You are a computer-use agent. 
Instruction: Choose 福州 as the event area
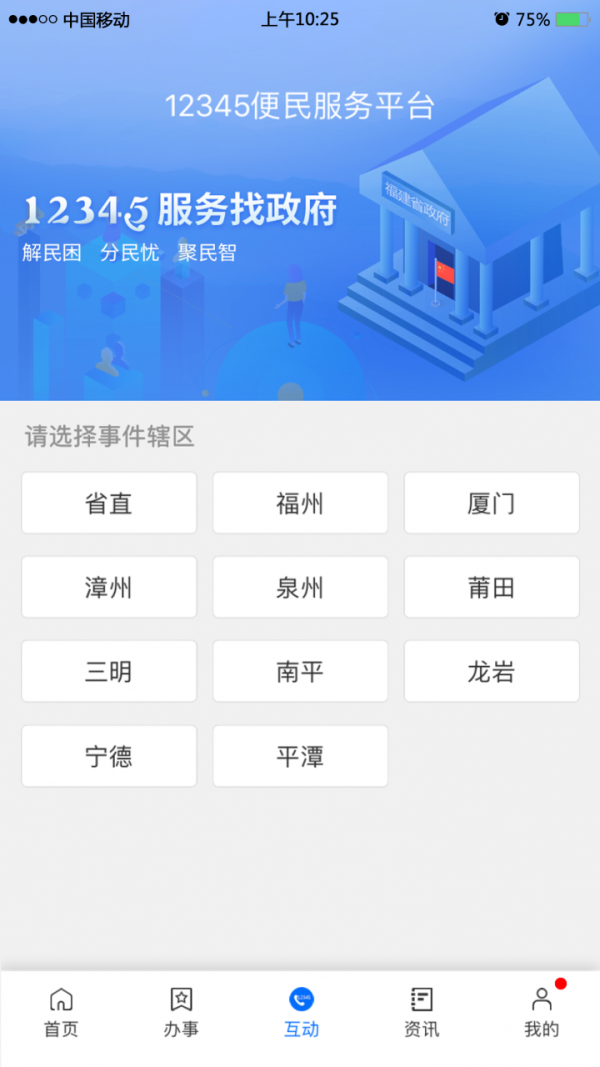click(300, 503)
